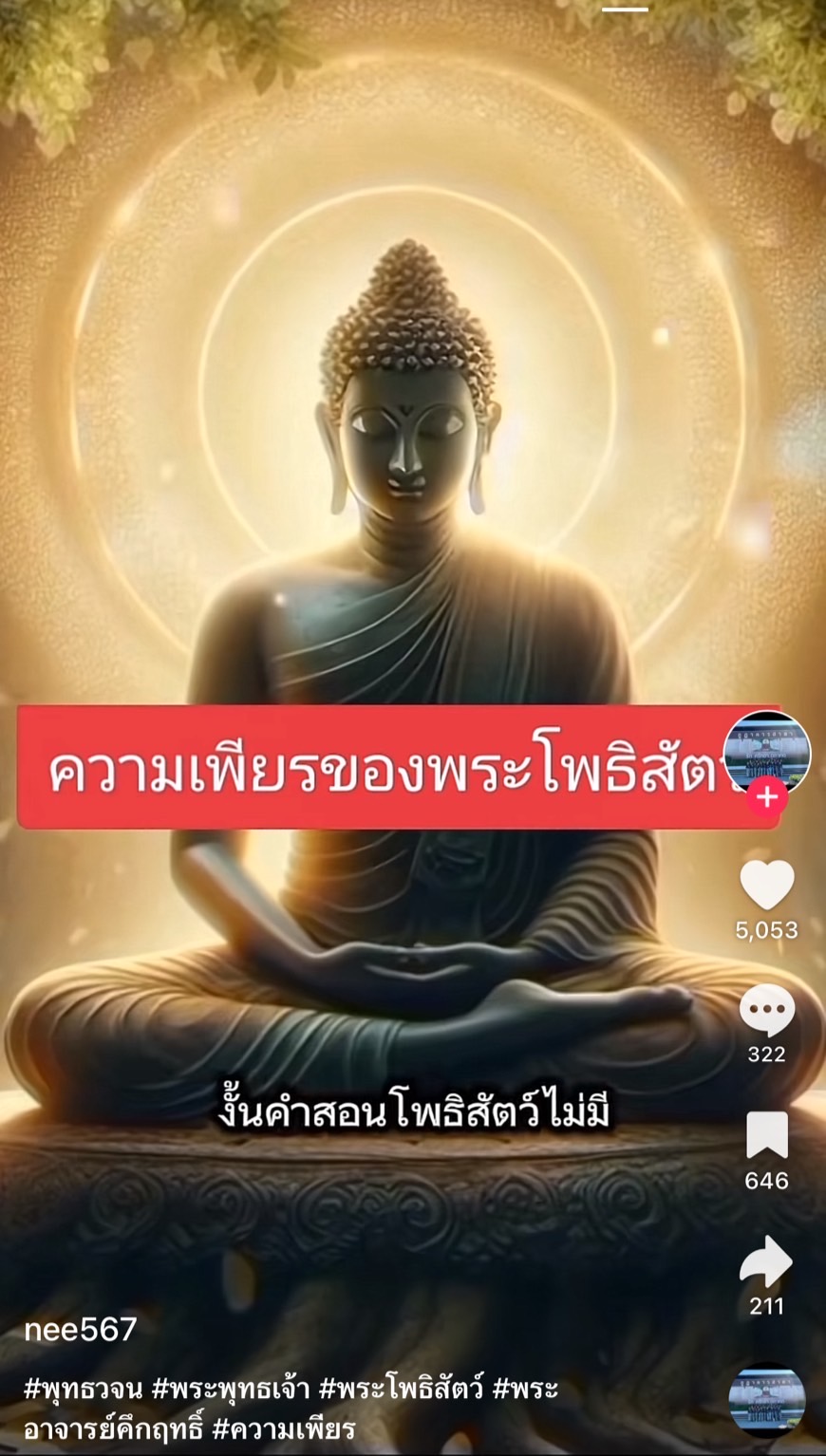
Task: Open the comments on this video
Action: 766,1010
